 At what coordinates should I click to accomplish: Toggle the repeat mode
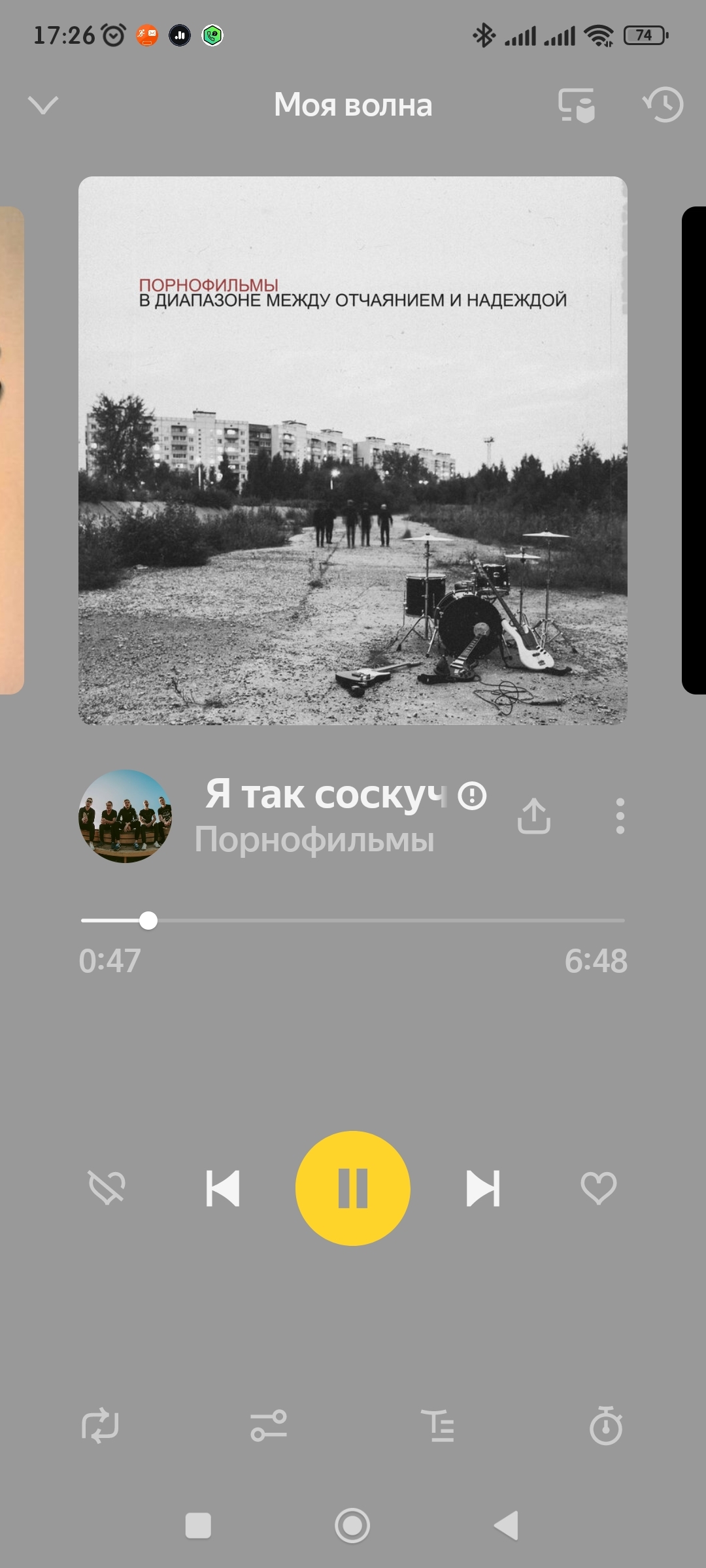(100, 1426)
